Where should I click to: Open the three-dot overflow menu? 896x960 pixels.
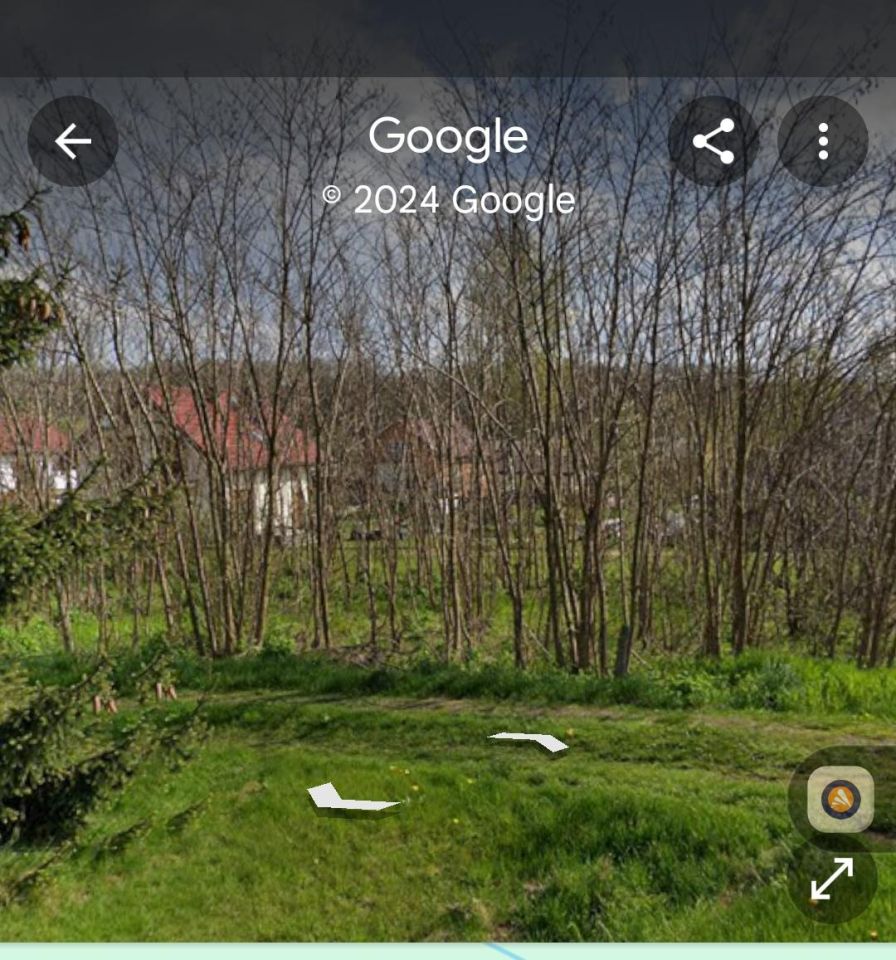pos(822,141)
